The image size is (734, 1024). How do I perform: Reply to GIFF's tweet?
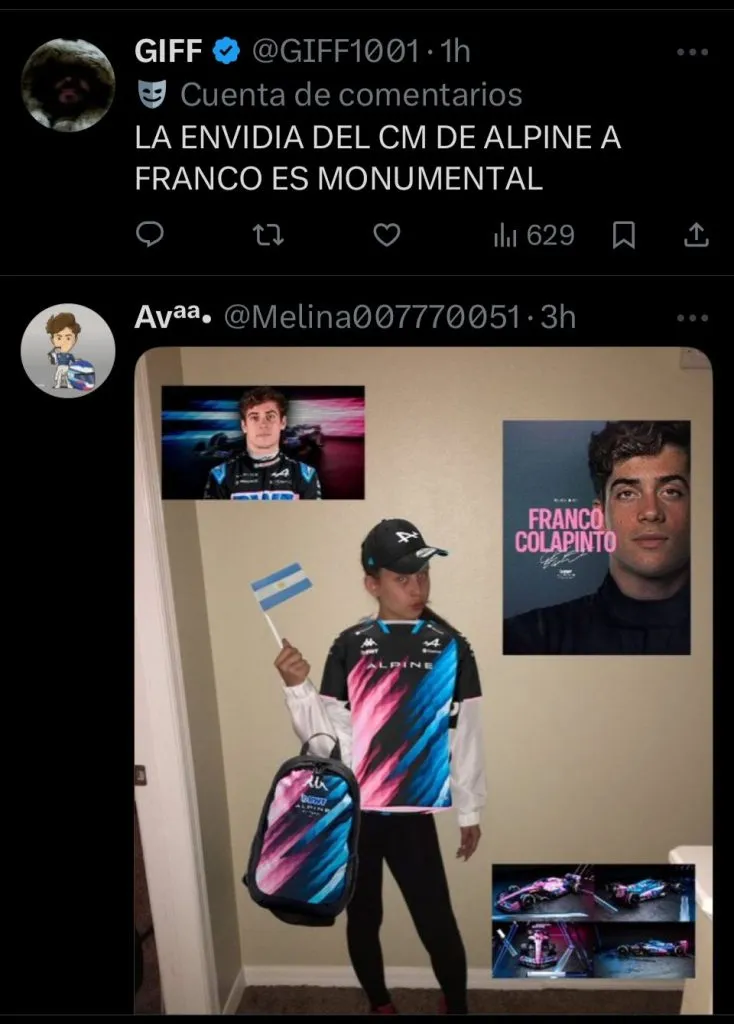coord(150,235)
